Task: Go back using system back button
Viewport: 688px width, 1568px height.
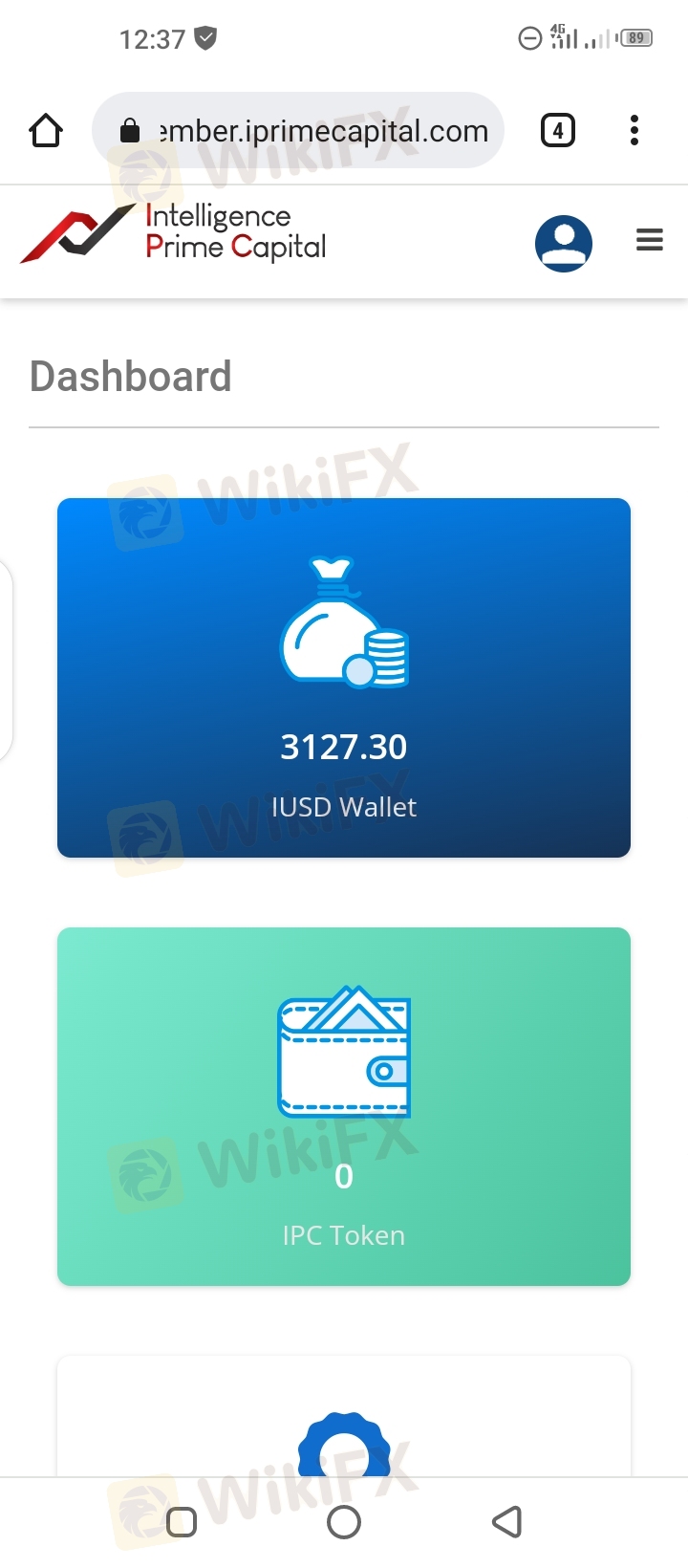Action: tap(507, 1521)
